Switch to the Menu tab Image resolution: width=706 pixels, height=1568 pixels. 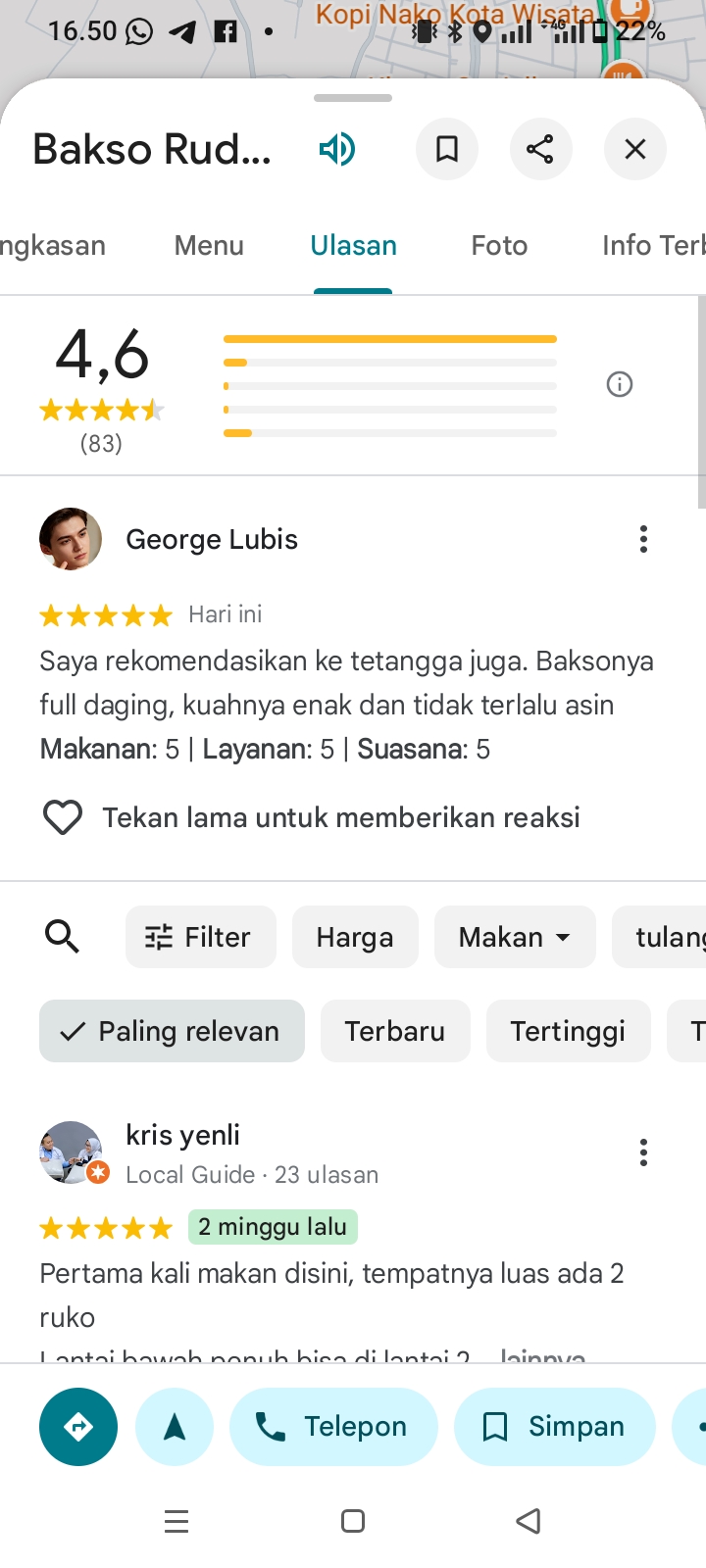pyautogui.click(x=209, y=245)
